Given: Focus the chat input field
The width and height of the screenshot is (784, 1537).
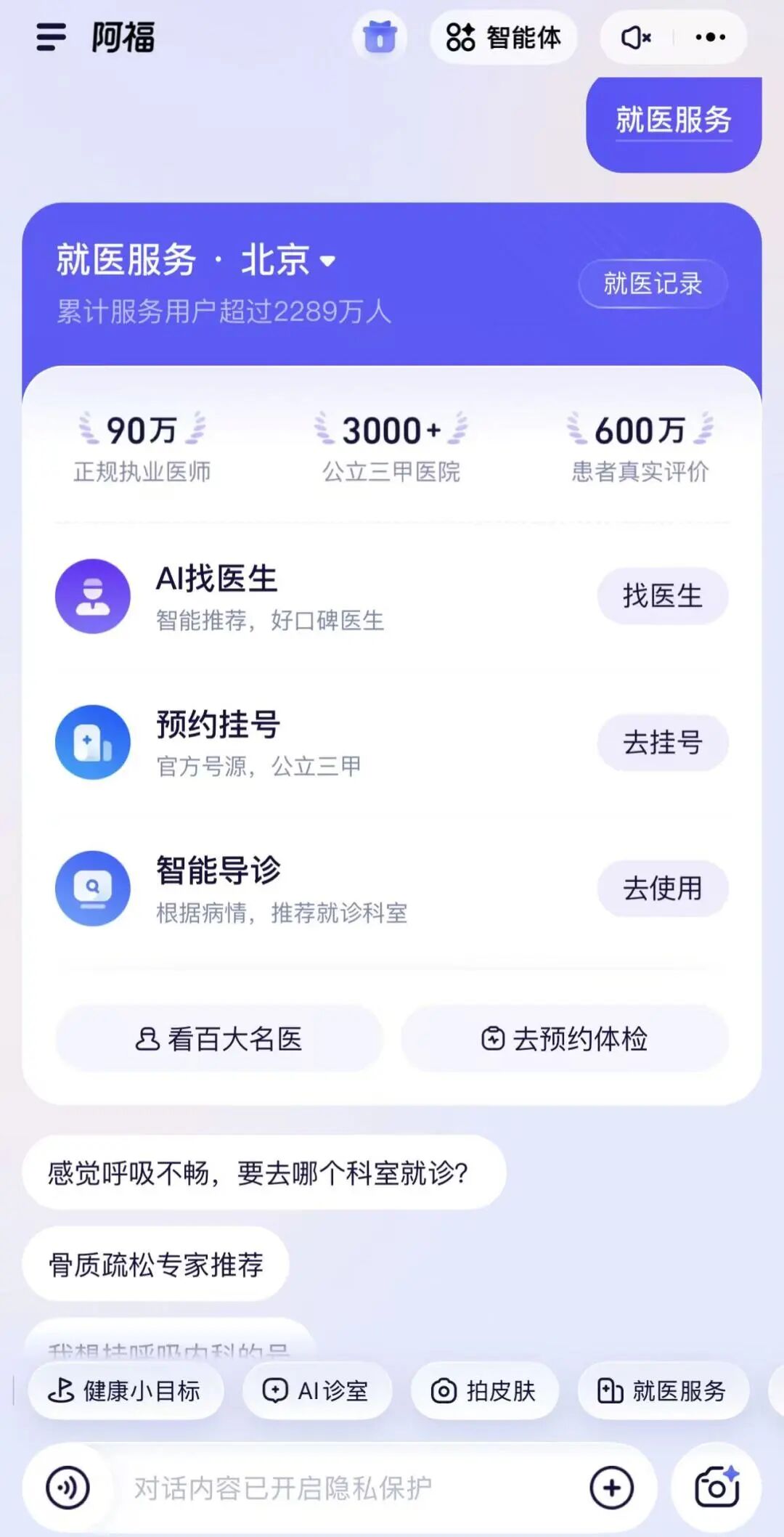Looking at the screenshot, I should [x=348, y=1488].
